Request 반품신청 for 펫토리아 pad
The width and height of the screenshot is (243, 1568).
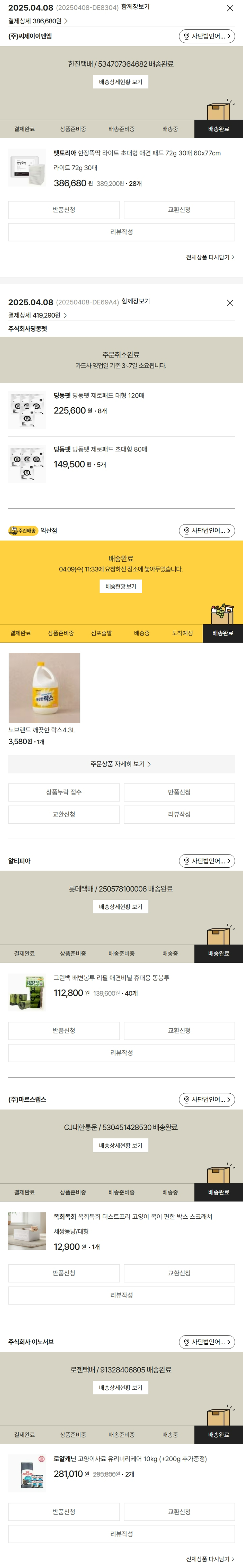click(x=64, y=210)
